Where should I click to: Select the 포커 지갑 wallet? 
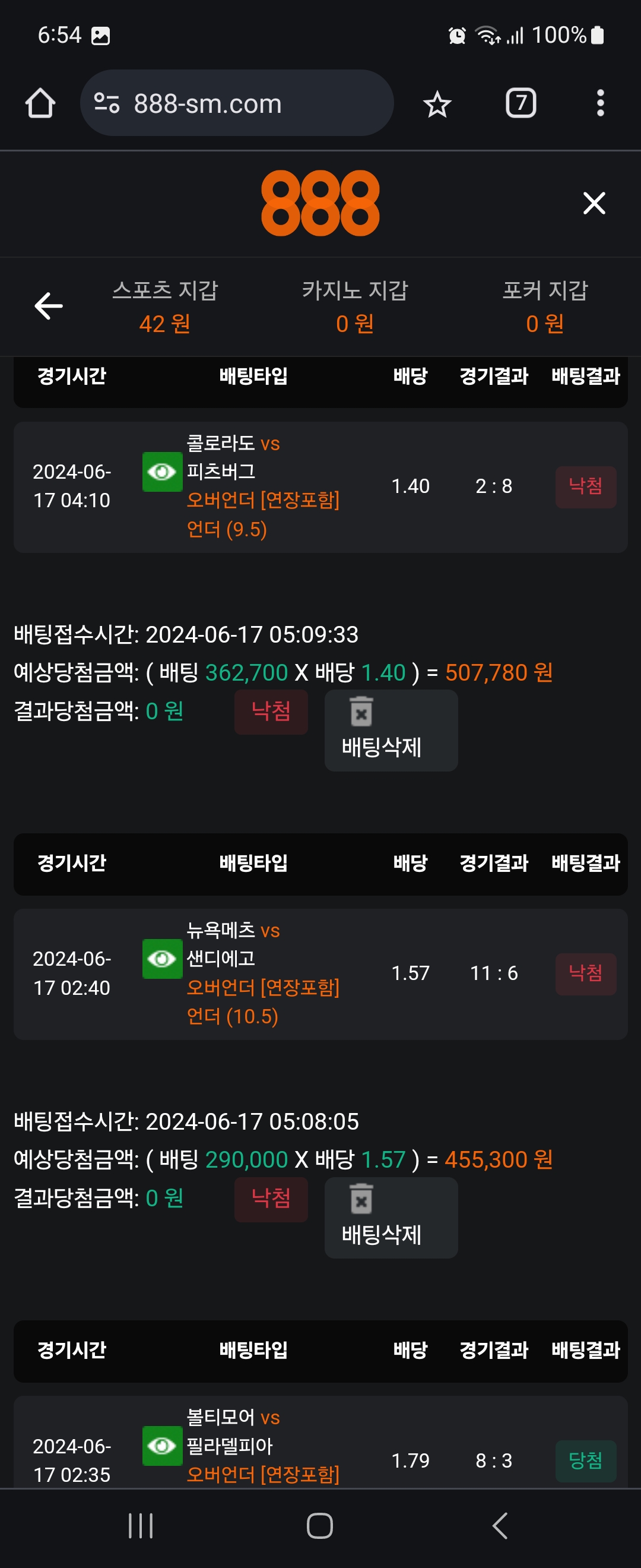pos(544,306)
